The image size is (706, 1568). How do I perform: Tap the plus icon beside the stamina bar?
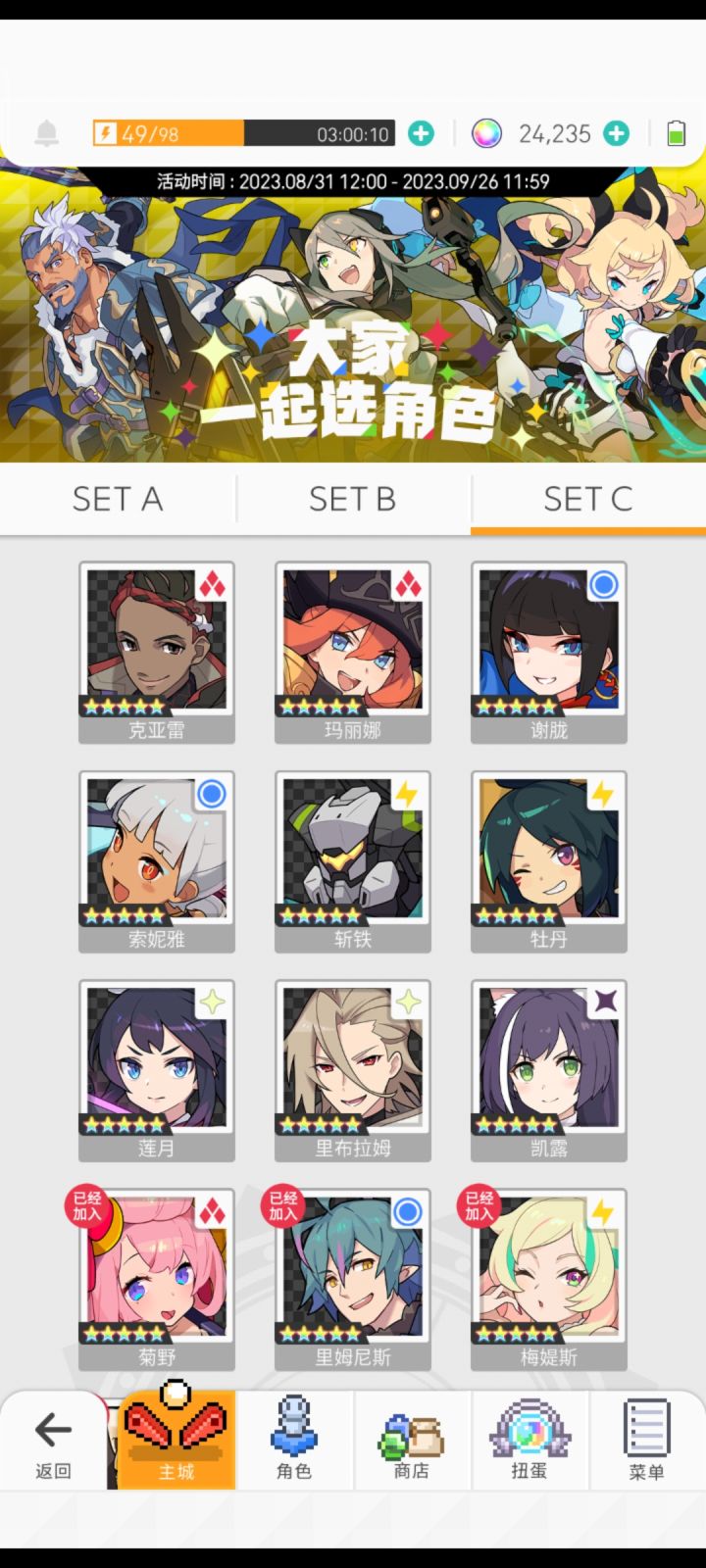421,133
